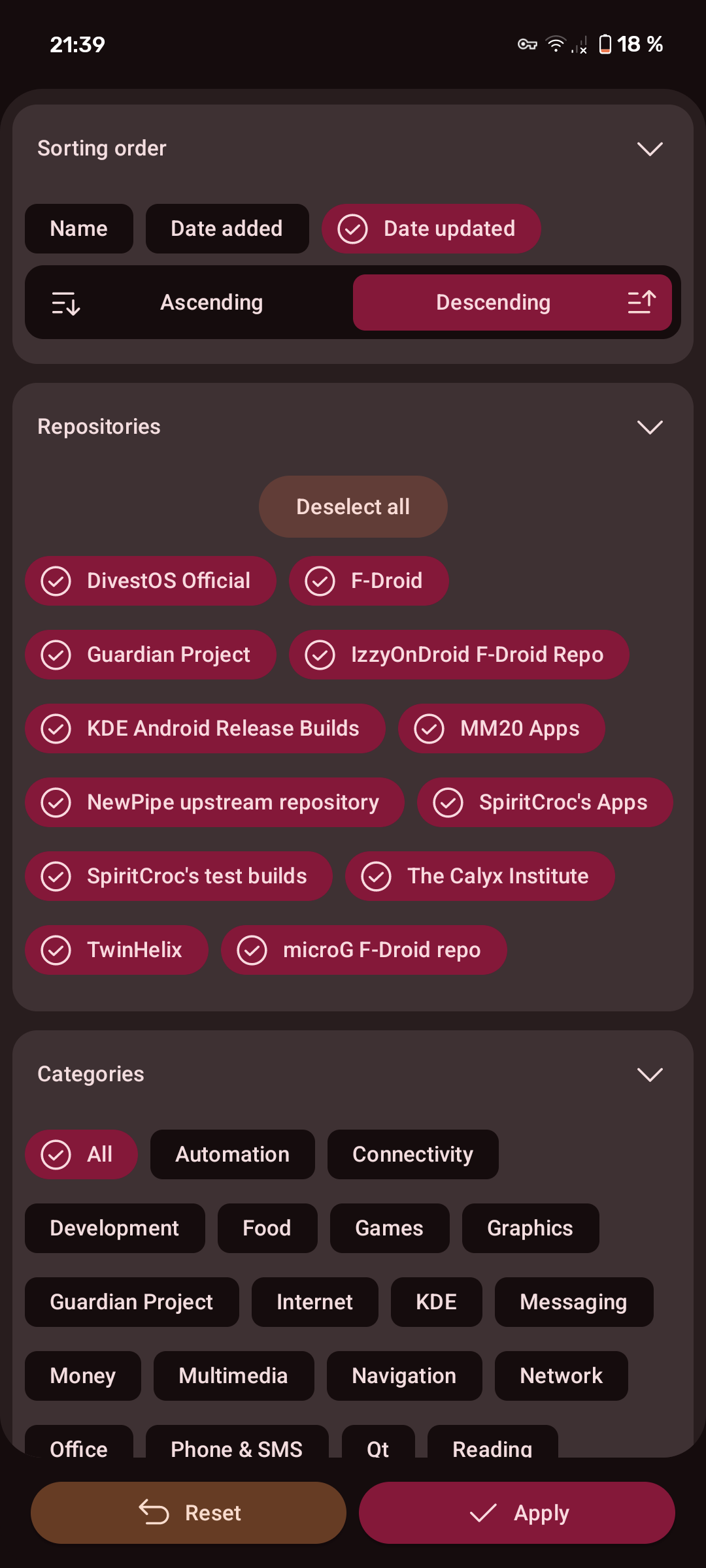
Task: Uncheck the DivestOS Official repository
Action: (150, 581)
